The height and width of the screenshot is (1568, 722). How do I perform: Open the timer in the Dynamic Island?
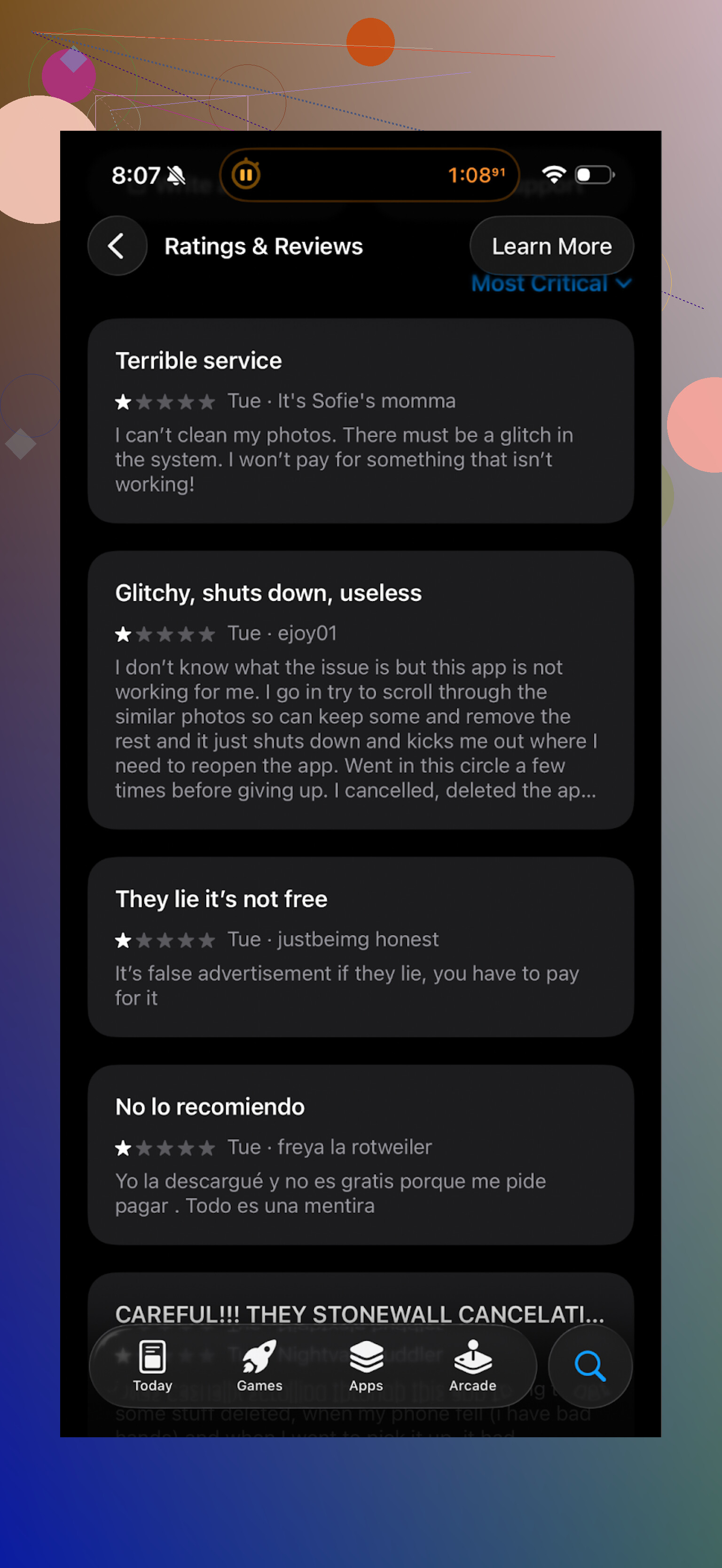[369, 175]
